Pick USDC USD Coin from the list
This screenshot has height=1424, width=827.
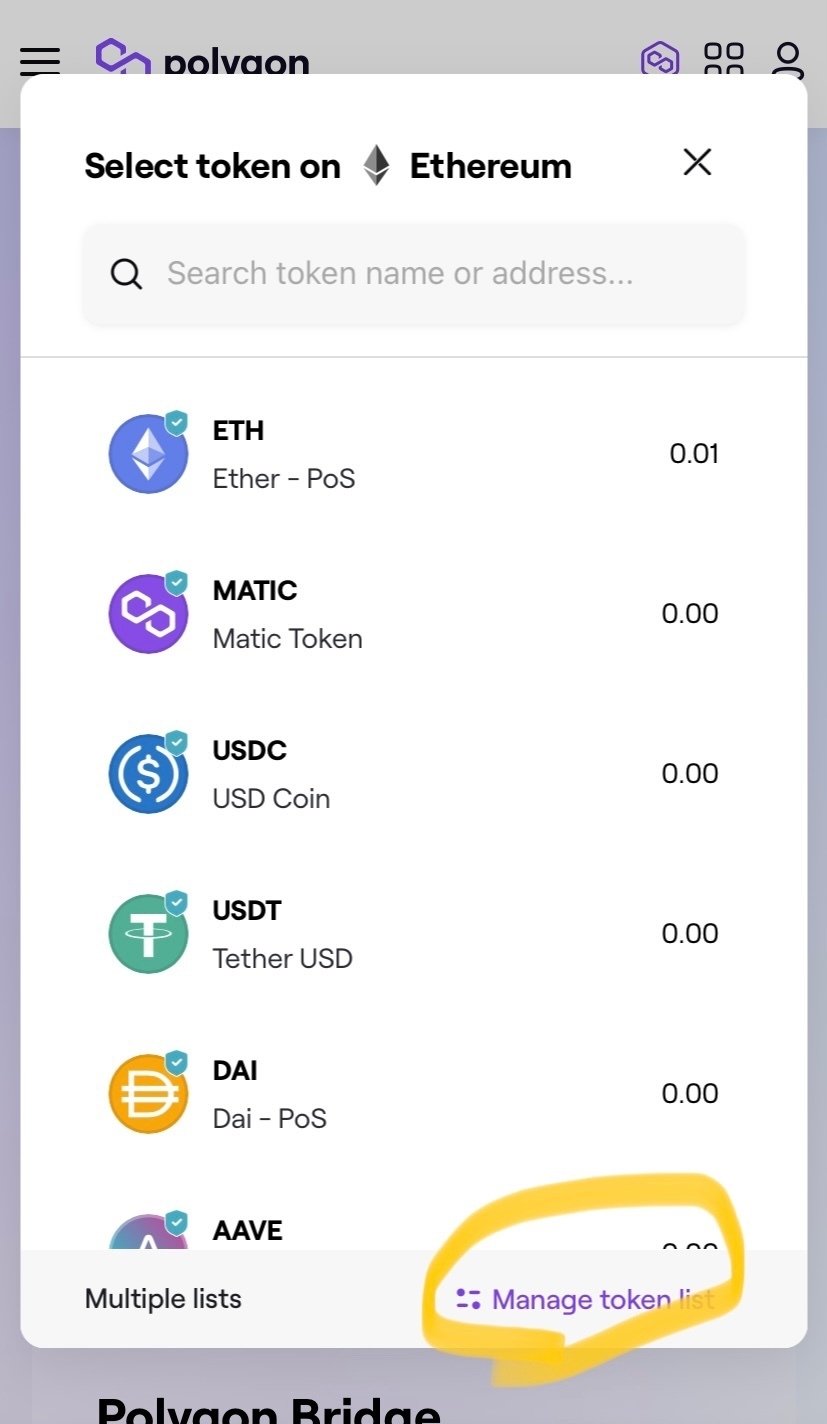[412, 774]
